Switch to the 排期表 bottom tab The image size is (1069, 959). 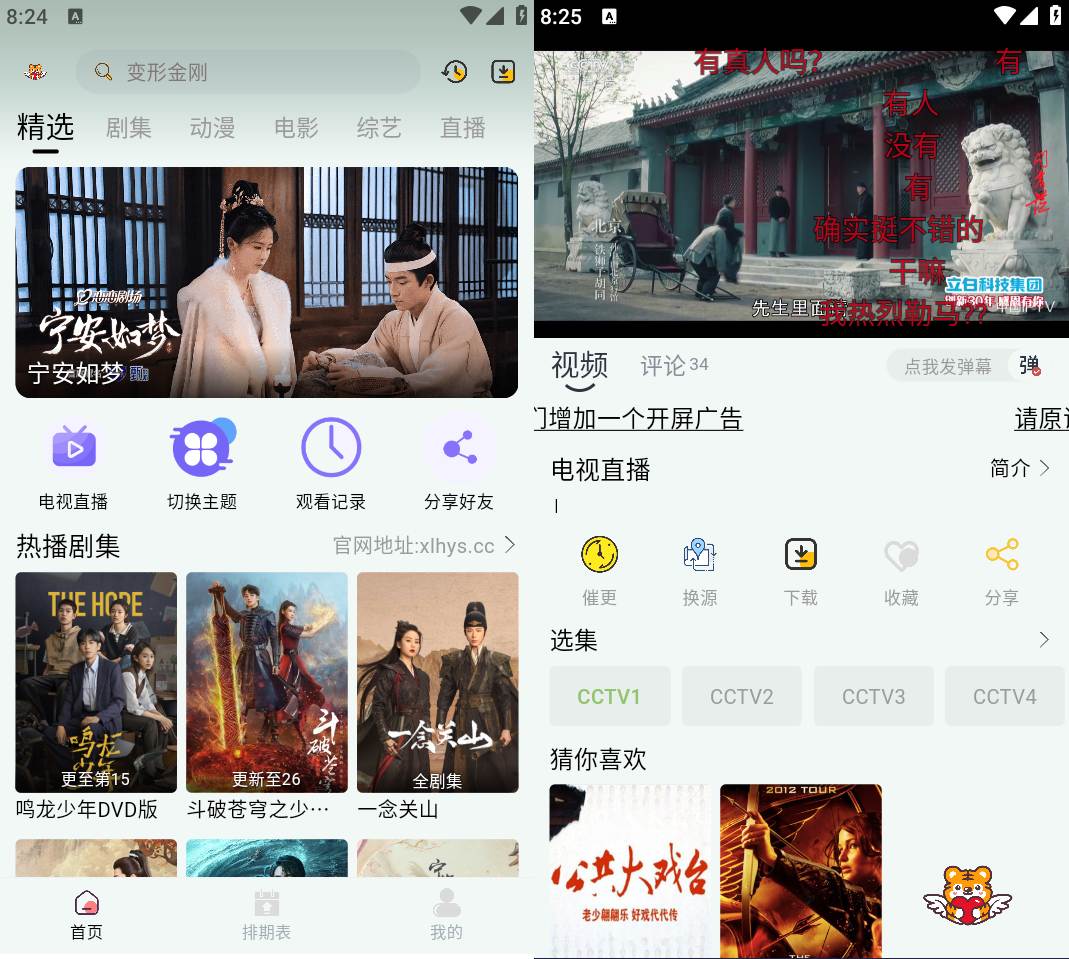coord(267,914)
